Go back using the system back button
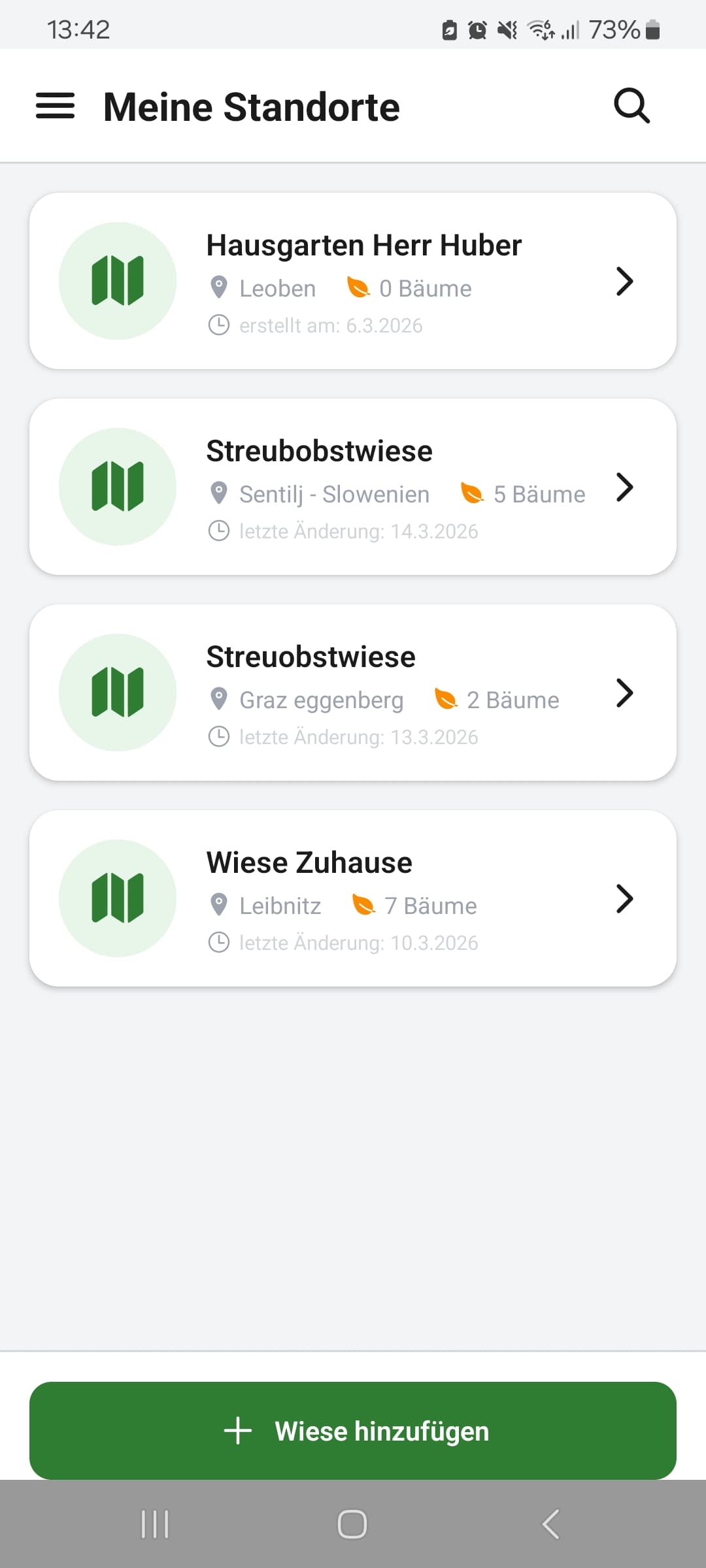The image size is (706, 1568). click(550, 1524)
